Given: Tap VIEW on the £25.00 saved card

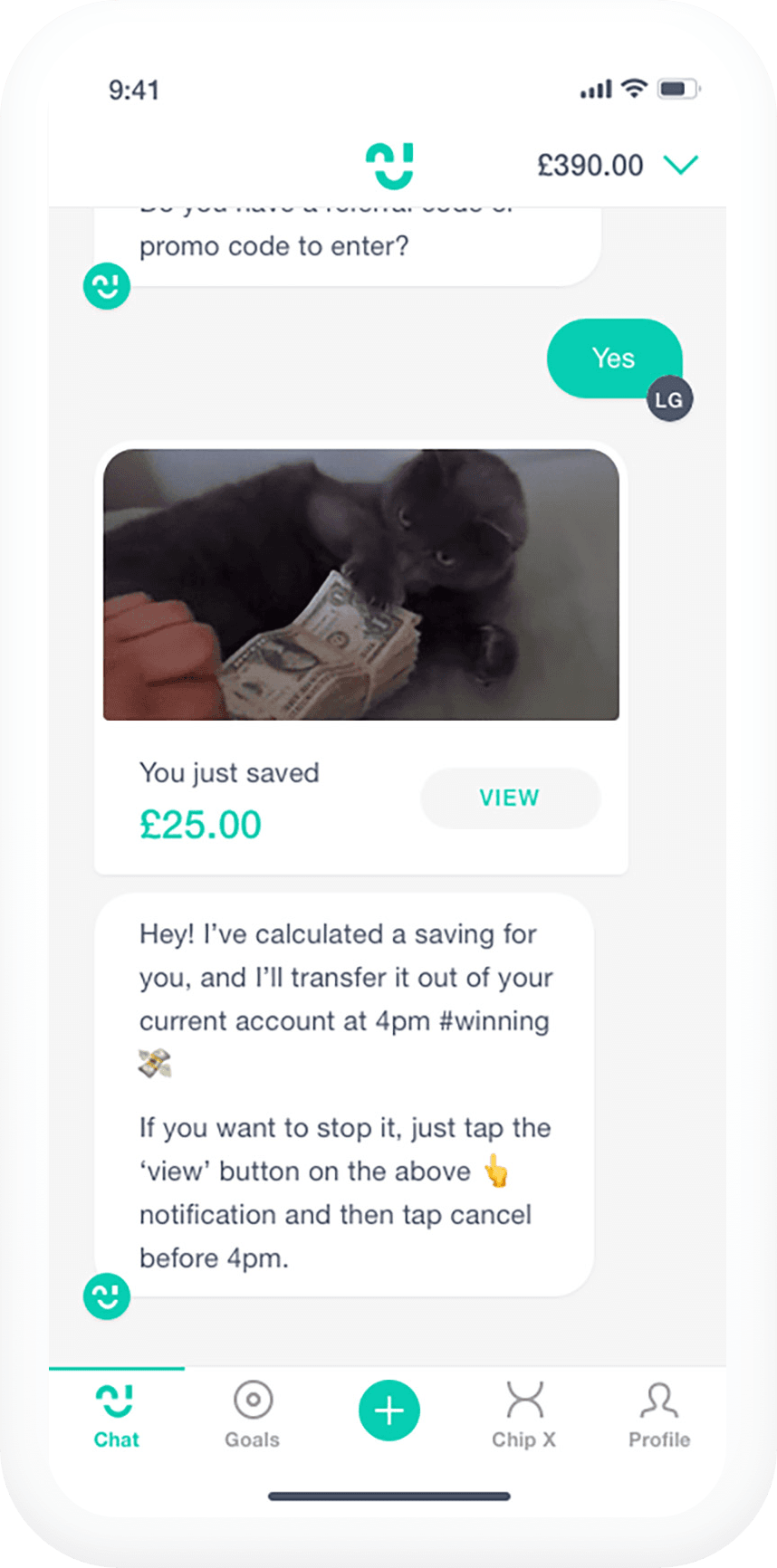Looking at the screenshot, I should (x=510, y=798).
